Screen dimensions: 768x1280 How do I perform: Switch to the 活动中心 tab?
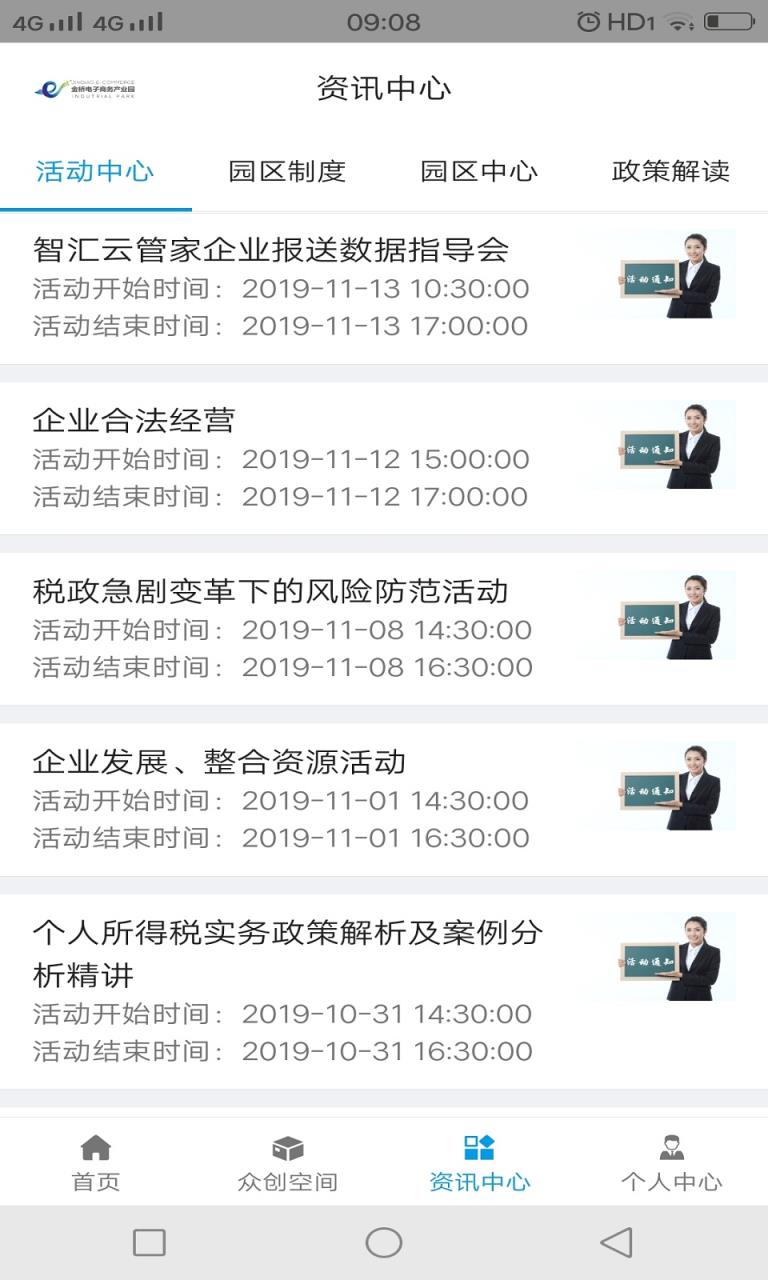coord(95,171)
